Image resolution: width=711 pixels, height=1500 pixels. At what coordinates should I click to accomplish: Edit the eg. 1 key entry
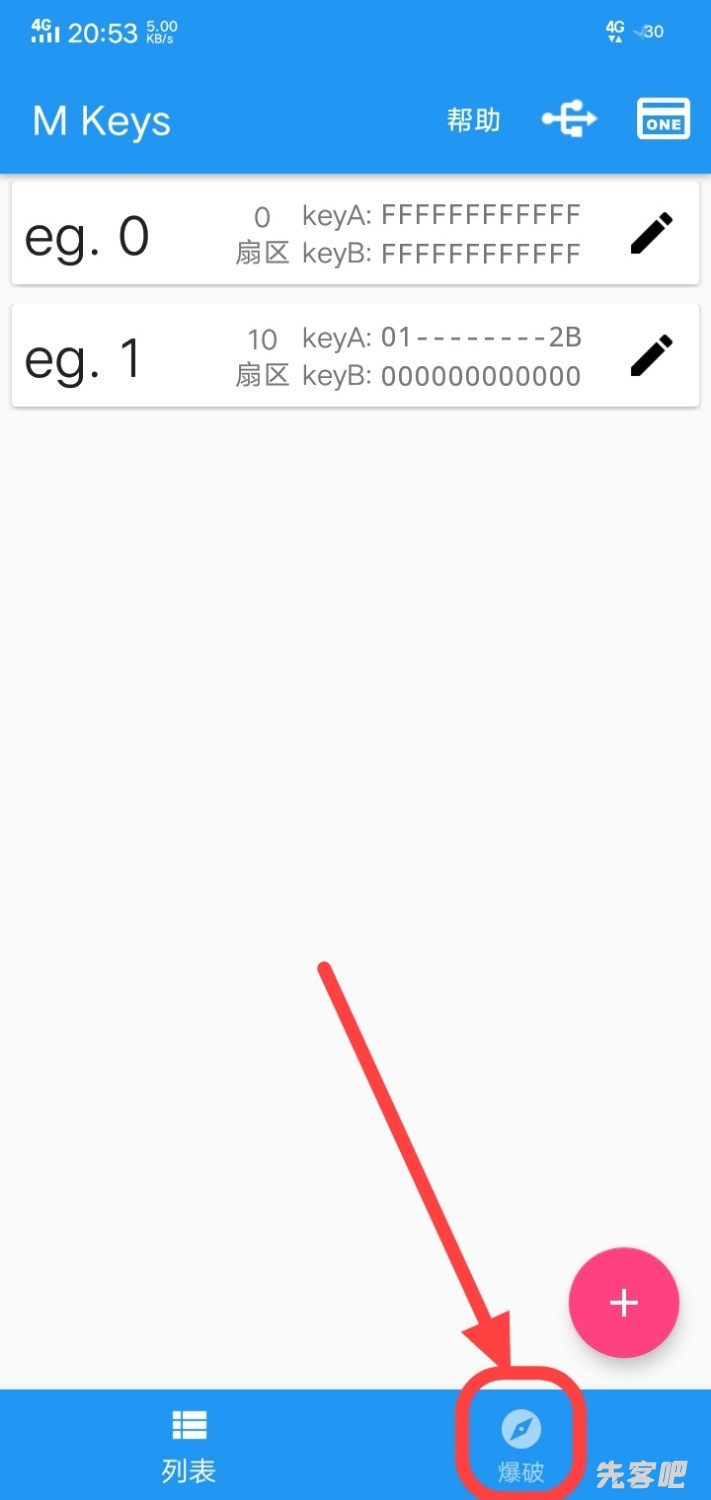[652, 356]
